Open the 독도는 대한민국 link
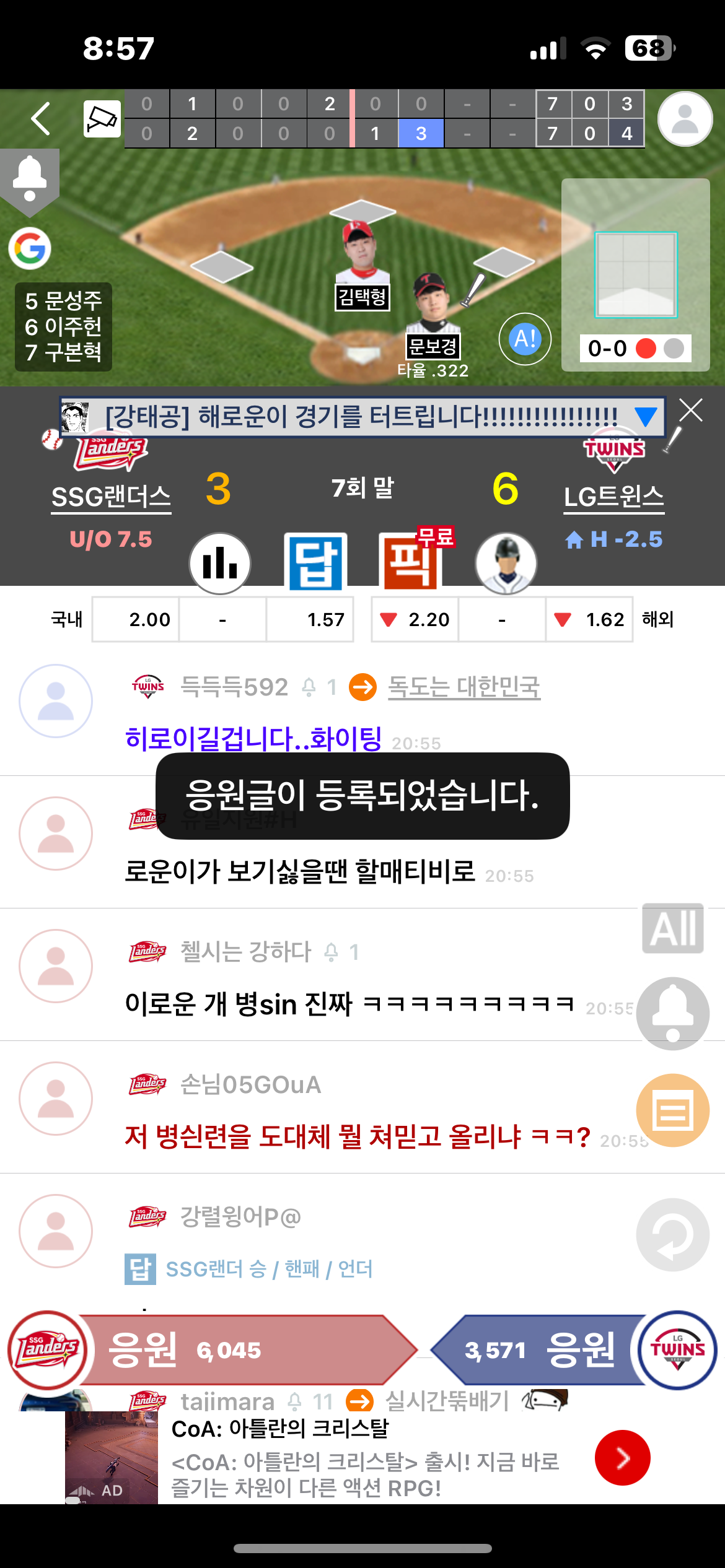The image size is (725, 1568). (464, 687)
